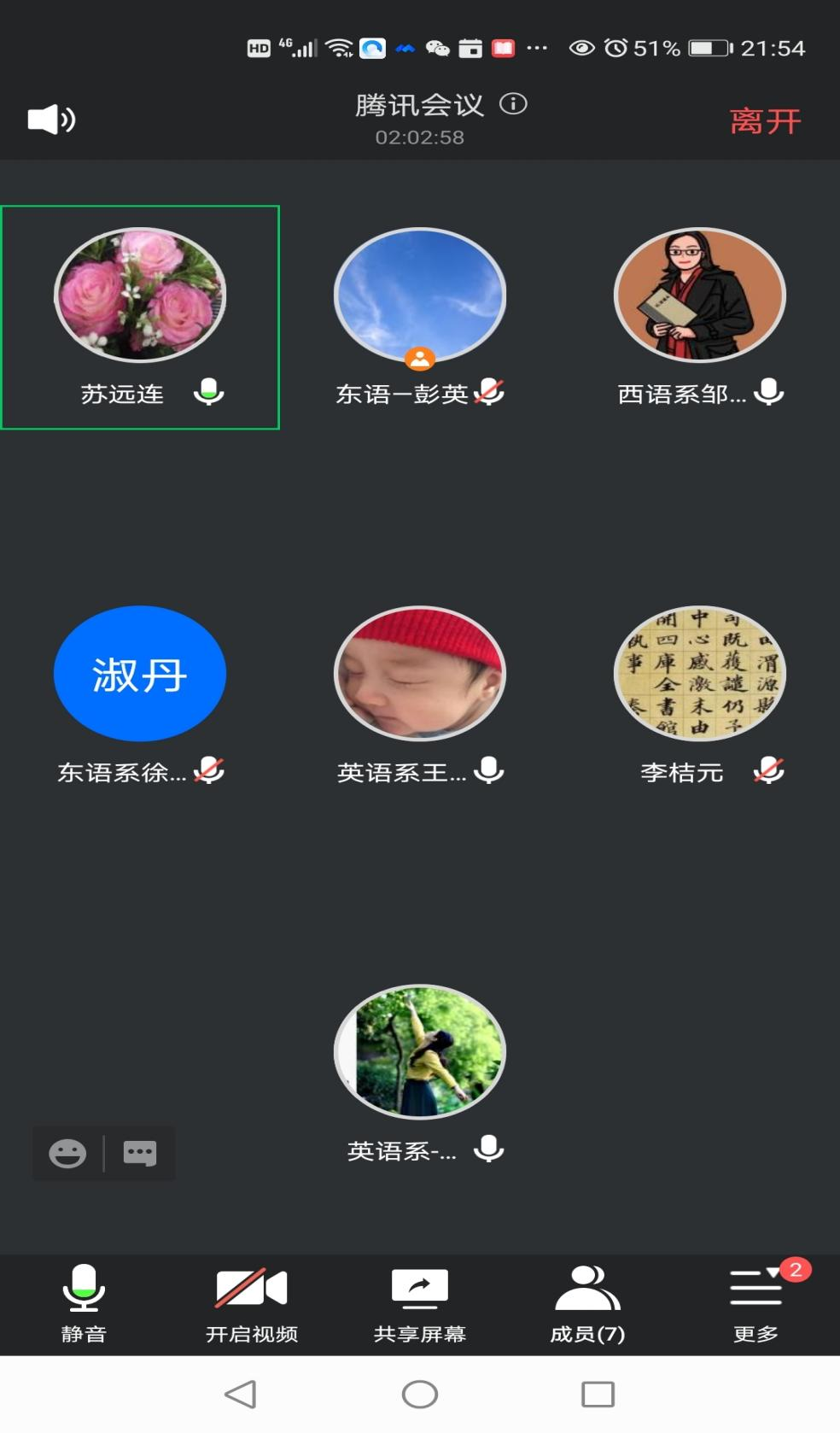Screen dimensions: 840x1433
Task: Select participant 东语一彭英's tile
Action: pos(419,317)
